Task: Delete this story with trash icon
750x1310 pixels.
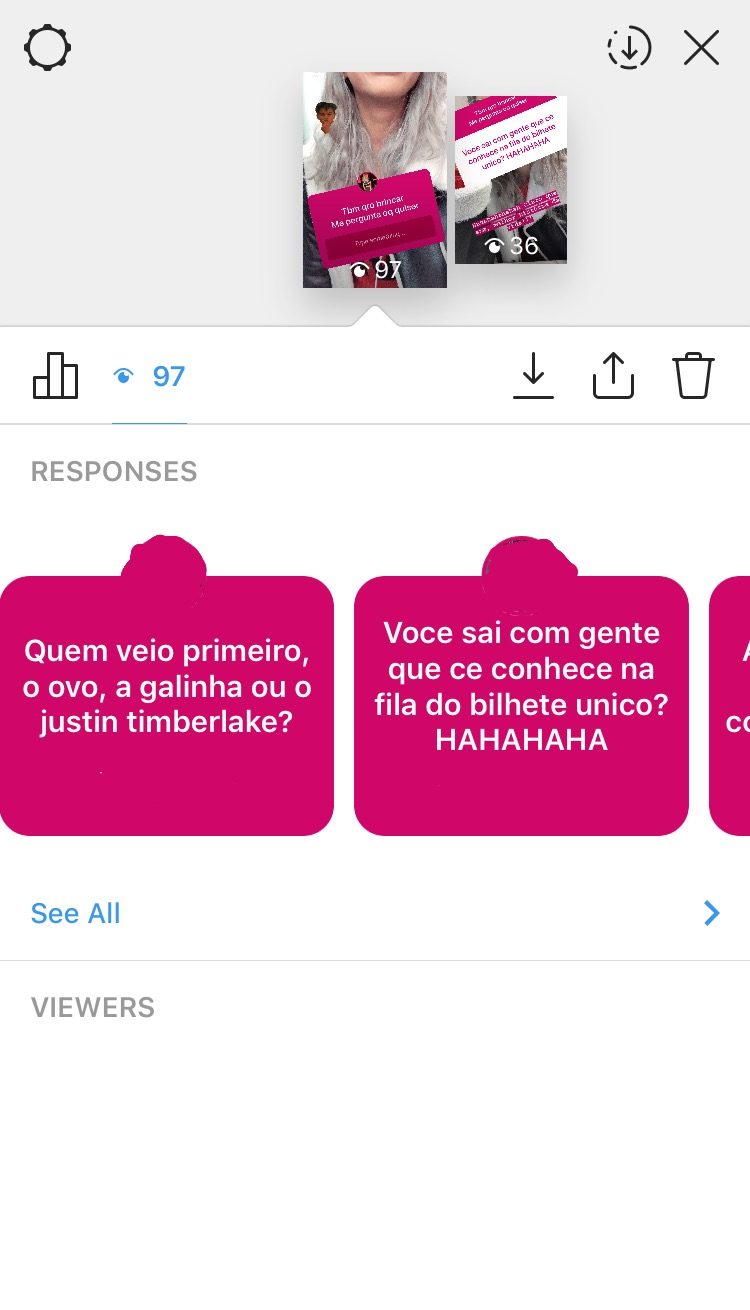Action: tap(693, 376)
